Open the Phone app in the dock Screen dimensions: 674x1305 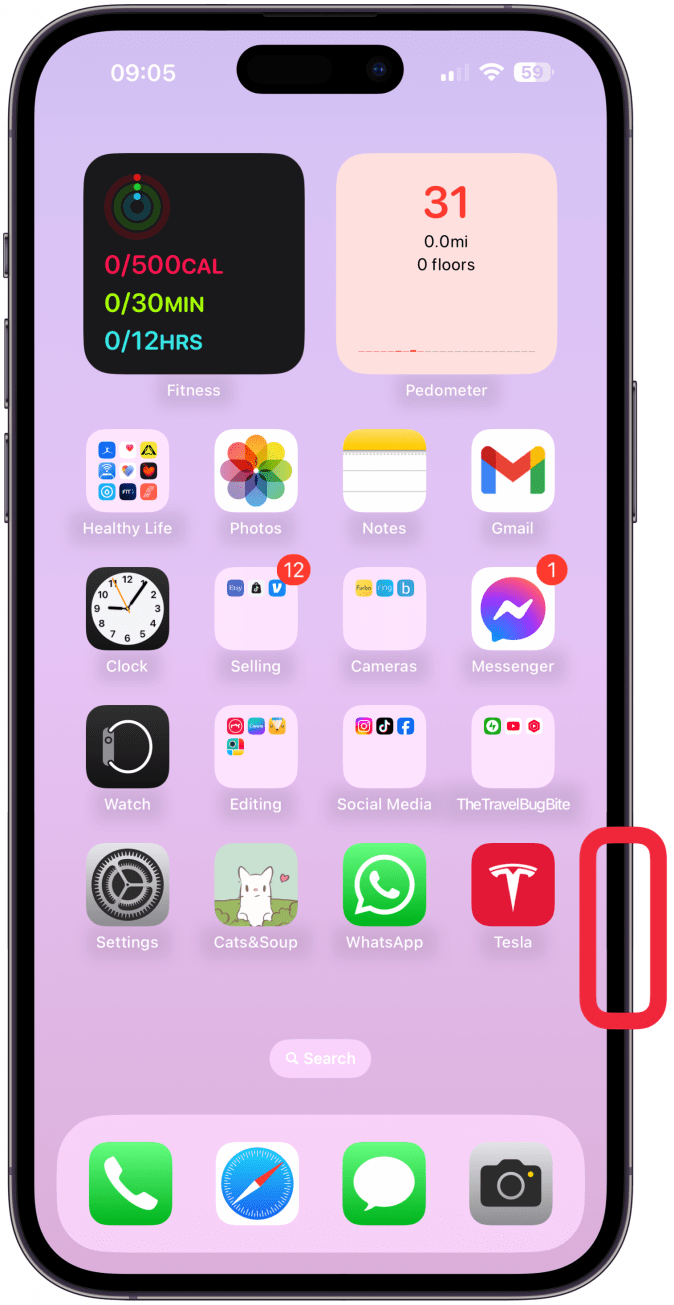tap(130, 1184)
